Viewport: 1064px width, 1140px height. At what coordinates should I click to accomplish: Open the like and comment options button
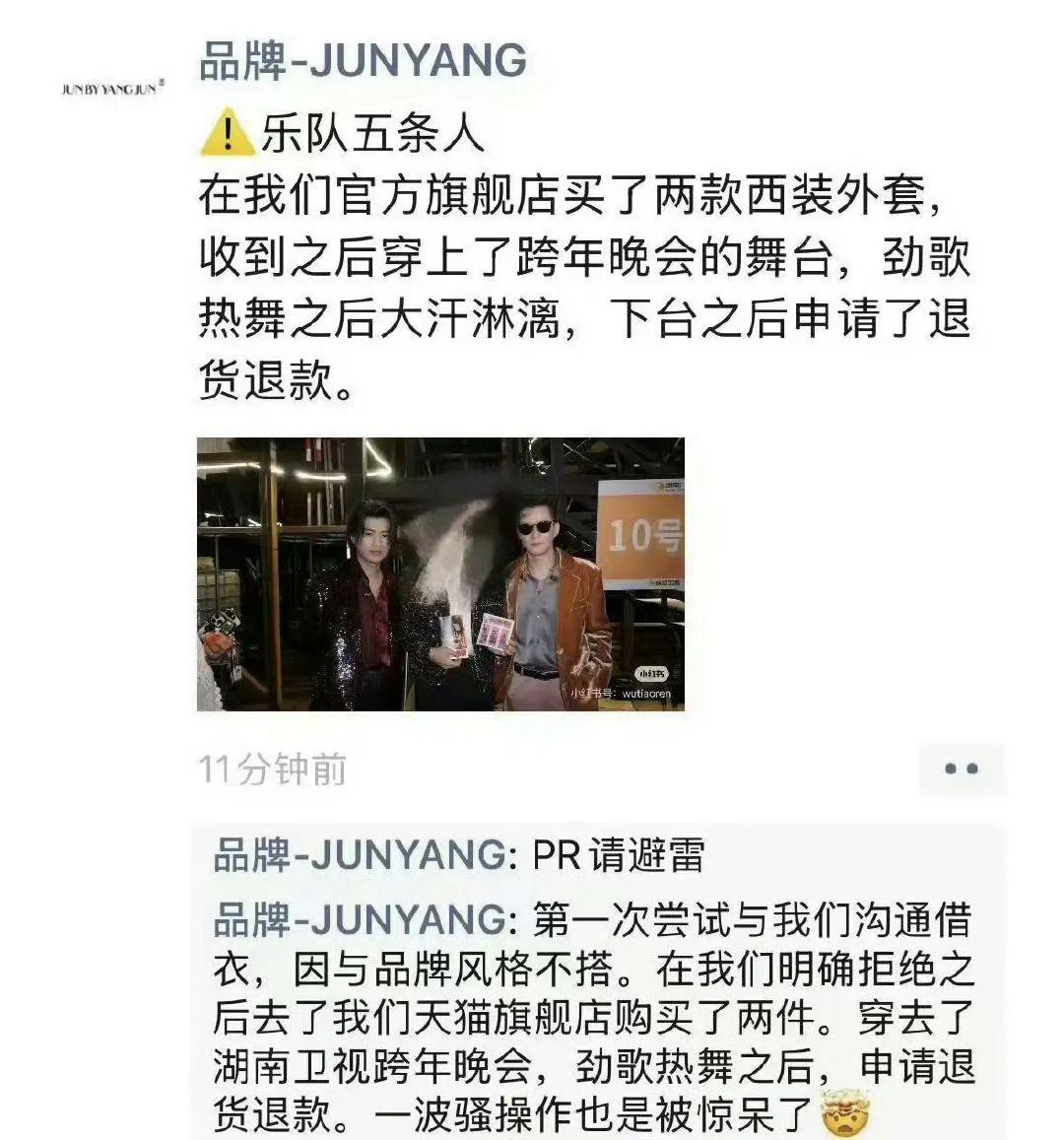(961, 769)
